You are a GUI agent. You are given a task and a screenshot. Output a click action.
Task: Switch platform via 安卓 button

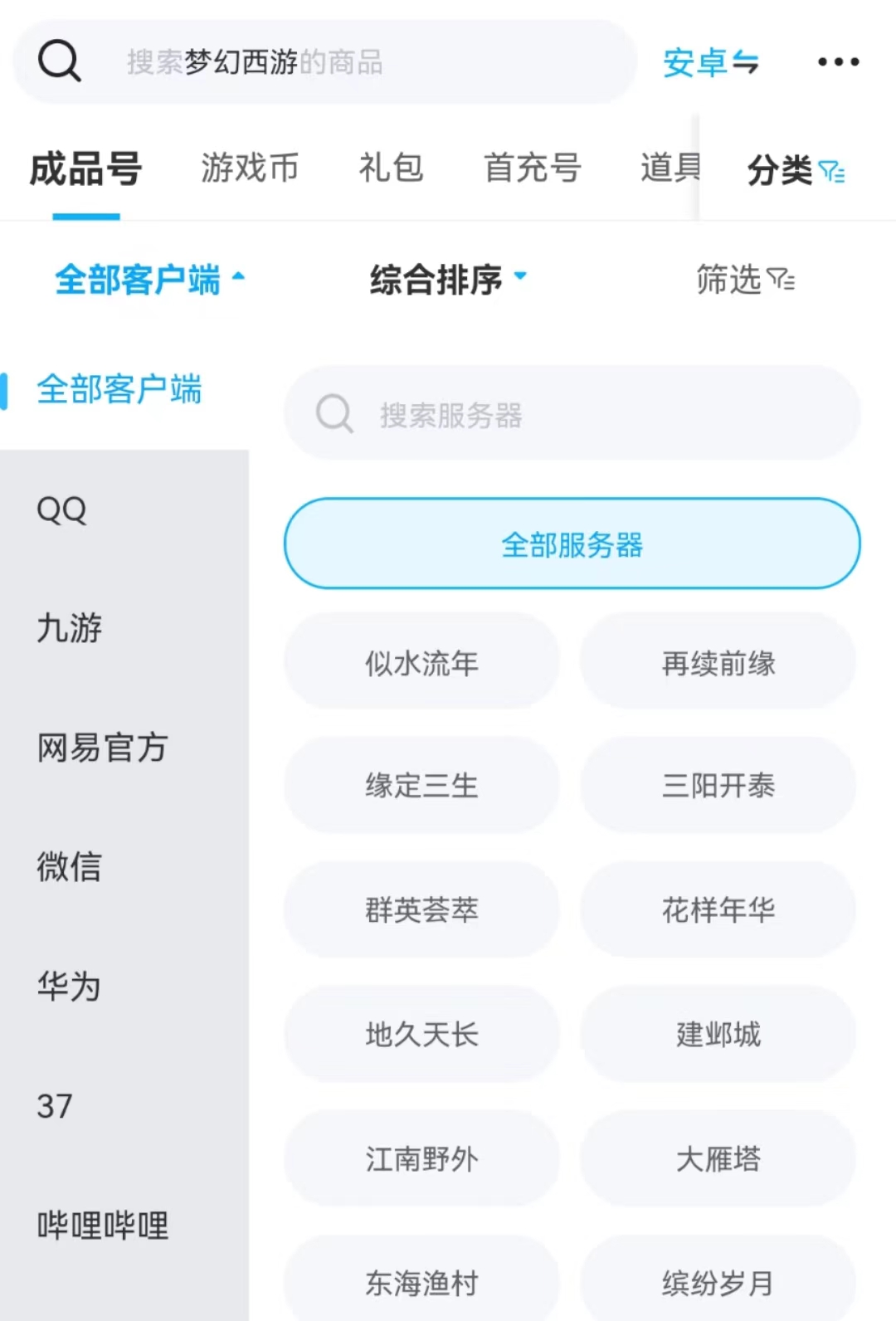tap(710, 62)
